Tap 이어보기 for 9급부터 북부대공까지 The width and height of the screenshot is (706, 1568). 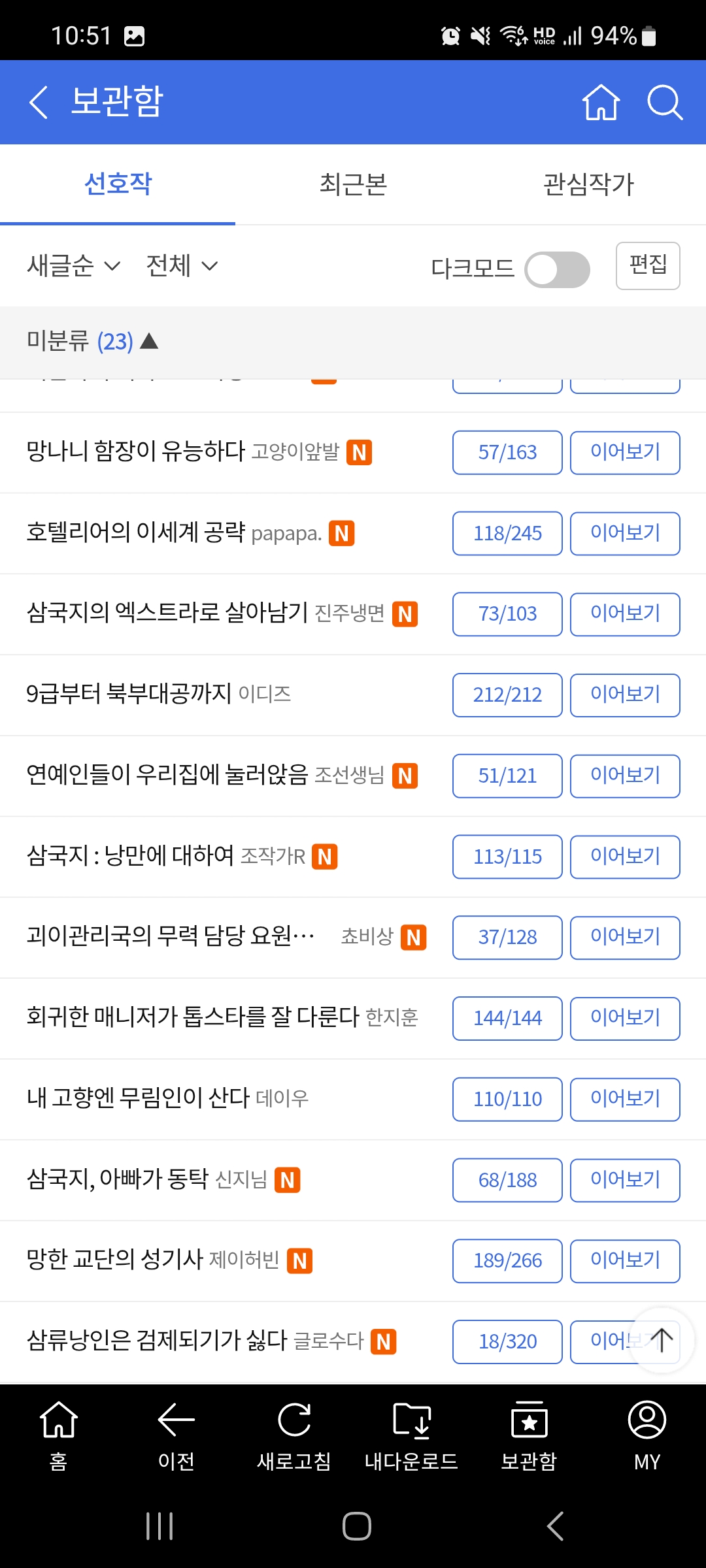click(x=624, y=694)
